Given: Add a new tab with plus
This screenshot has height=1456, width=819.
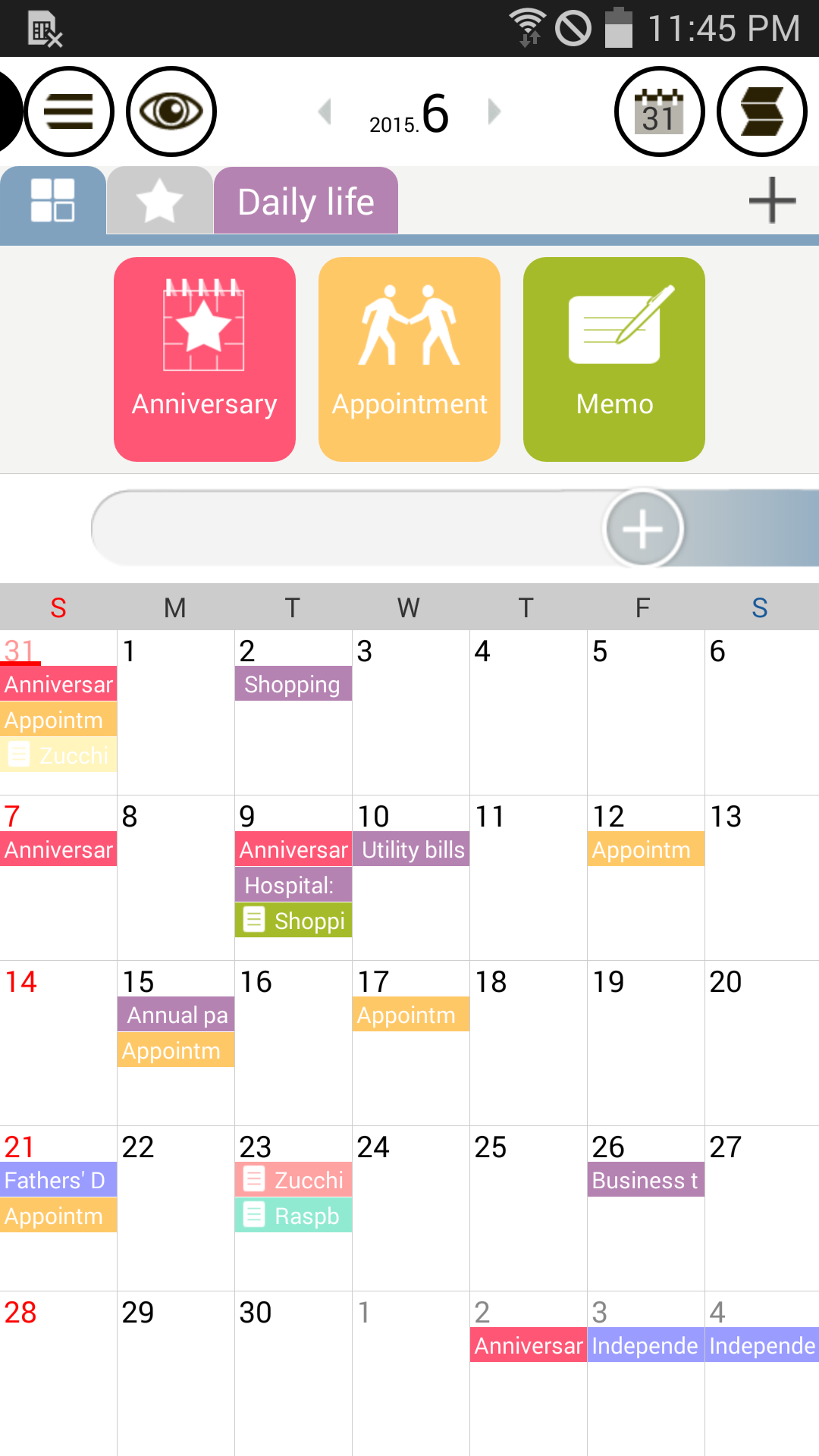Looking at the screenshot, I should pos(772,200).
